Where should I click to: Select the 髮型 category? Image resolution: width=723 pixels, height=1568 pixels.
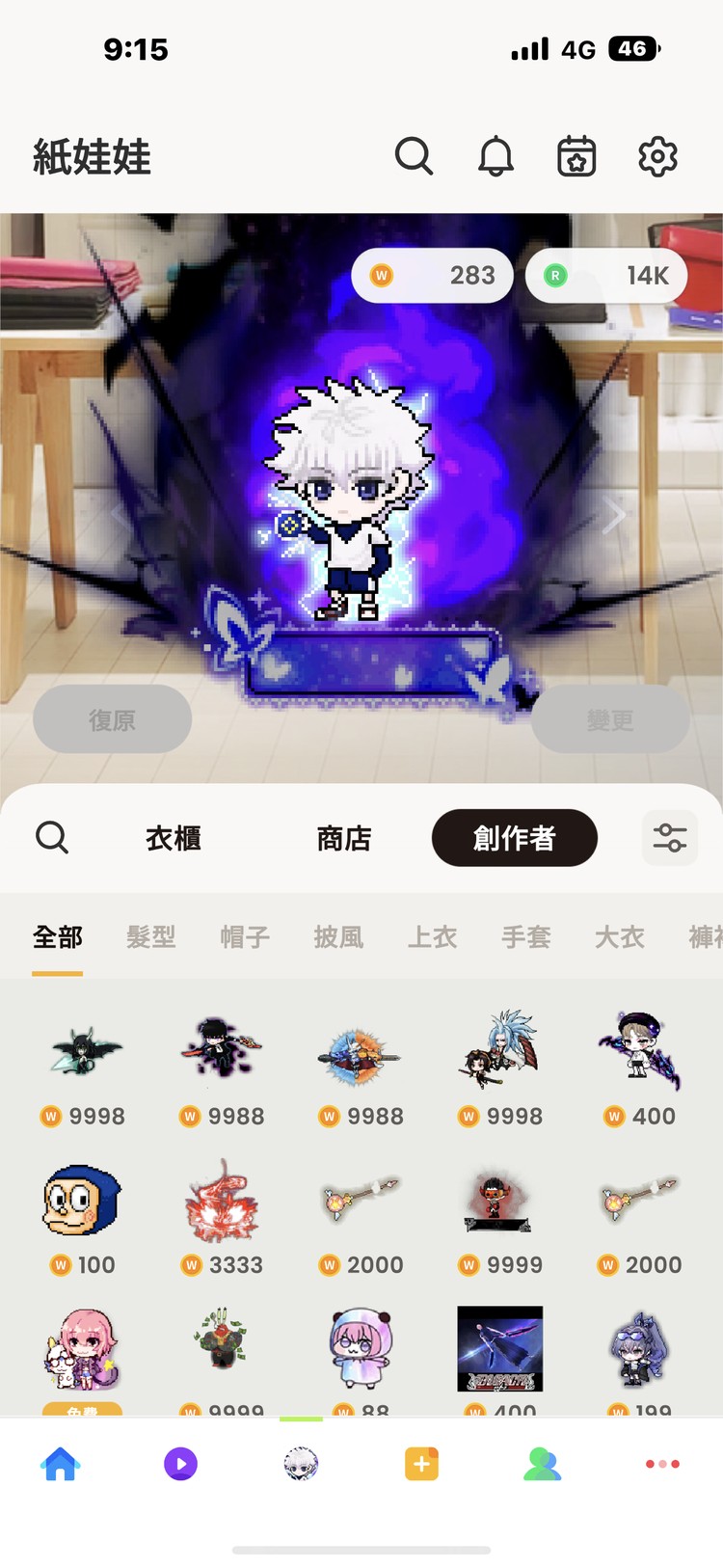point(151,936)
